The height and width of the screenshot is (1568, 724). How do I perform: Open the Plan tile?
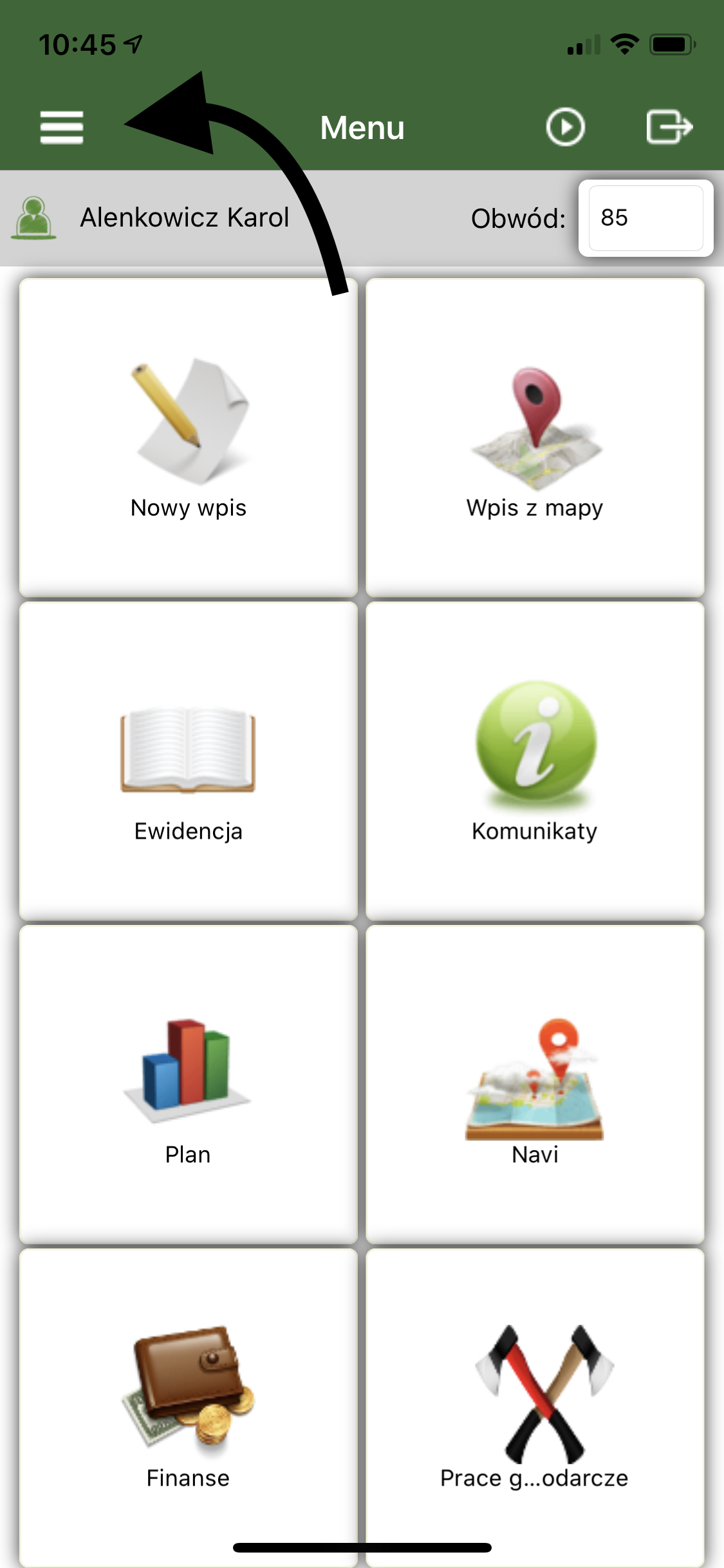188,1085
